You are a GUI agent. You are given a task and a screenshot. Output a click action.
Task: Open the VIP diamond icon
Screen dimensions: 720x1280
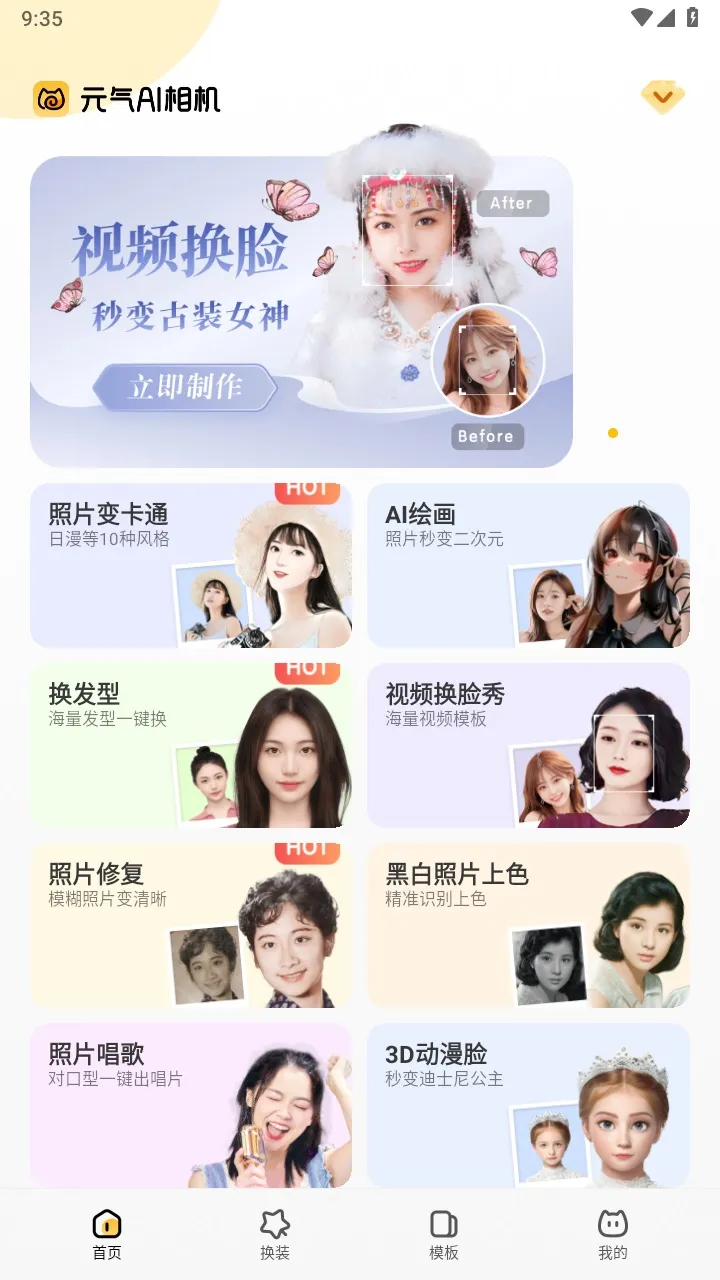(x=661, y=97)
